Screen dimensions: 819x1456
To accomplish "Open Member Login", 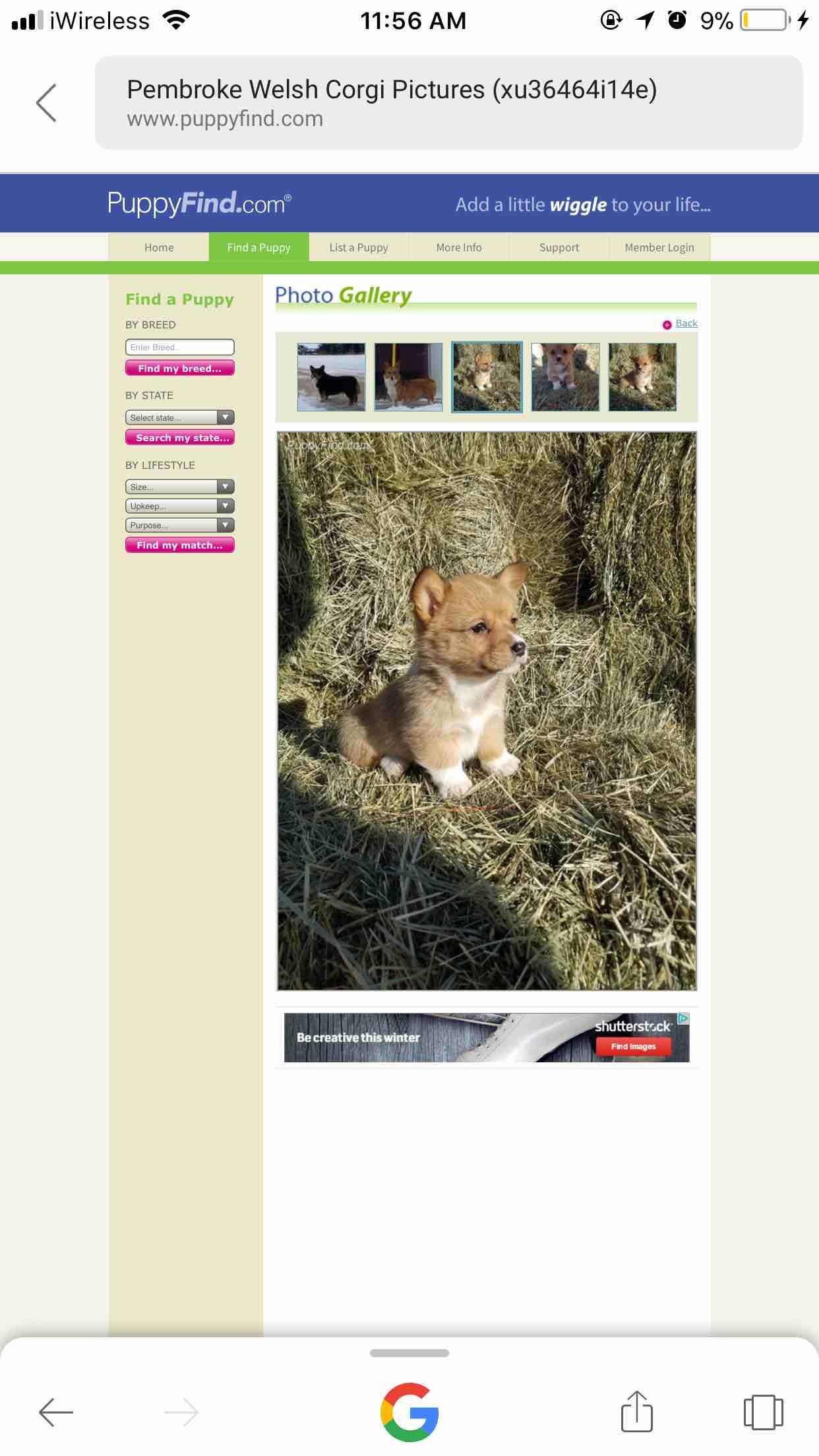I will coord(659,248).
